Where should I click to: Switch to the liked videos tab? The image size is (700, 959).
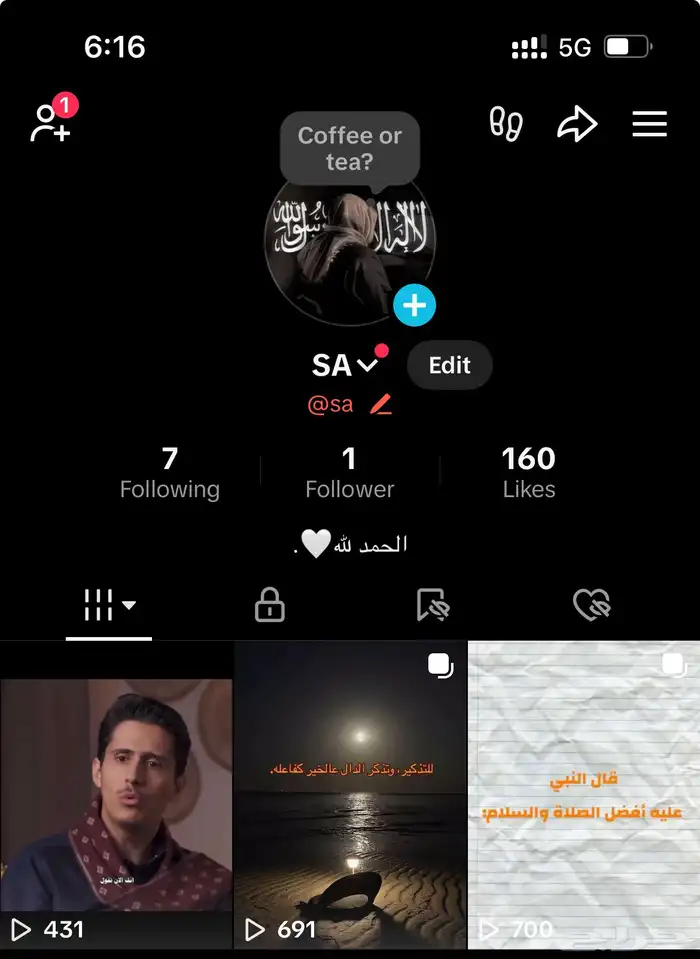coord(591,605)
